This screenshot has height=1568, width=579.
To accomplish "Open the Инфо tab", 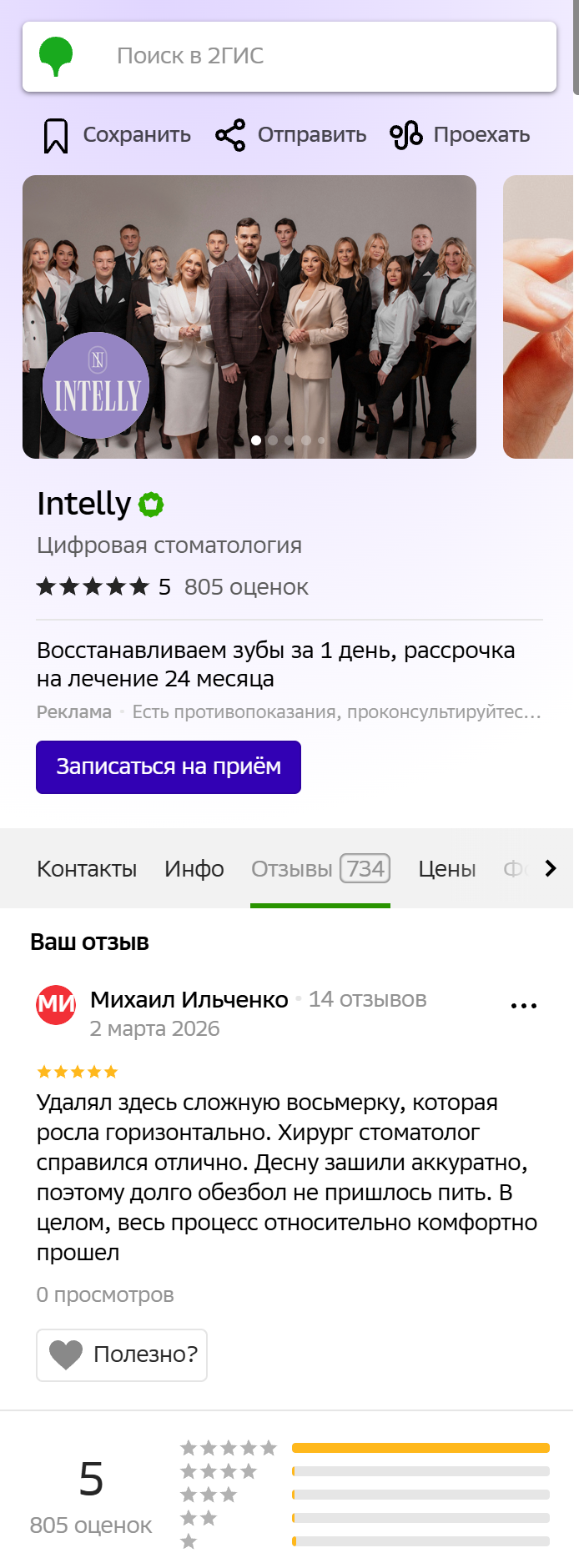I will click(194, 869).
